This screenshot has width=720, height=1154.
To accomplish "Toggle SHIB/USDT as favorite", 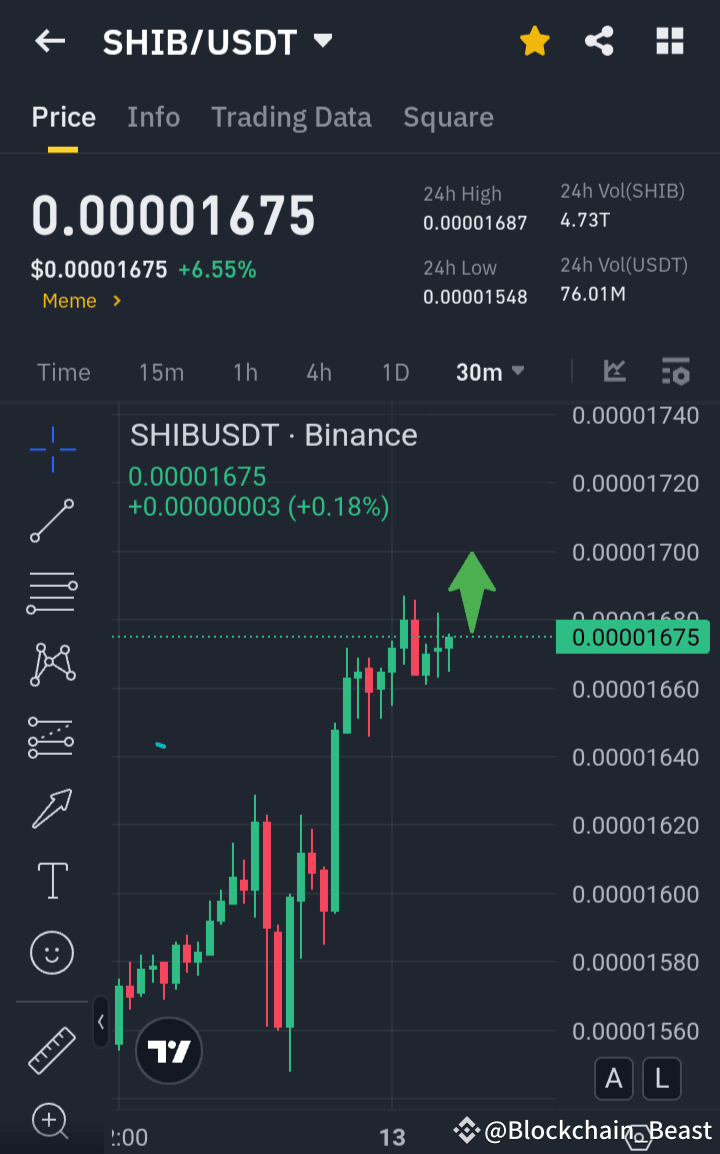I will tap(534, 41).
